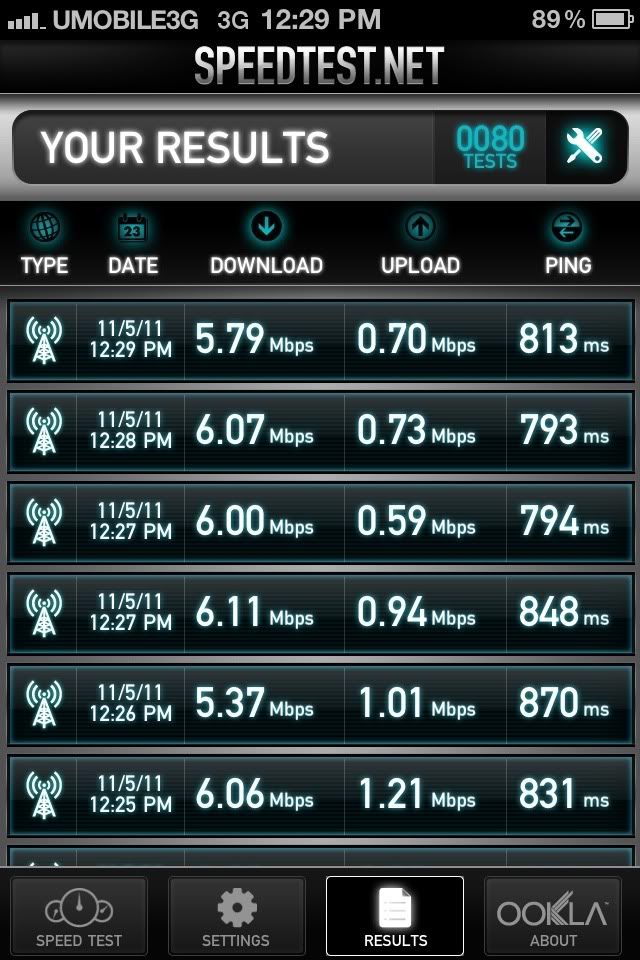Sort results by Upload speed
The image size is (640, 960).
tap(420, 245)
